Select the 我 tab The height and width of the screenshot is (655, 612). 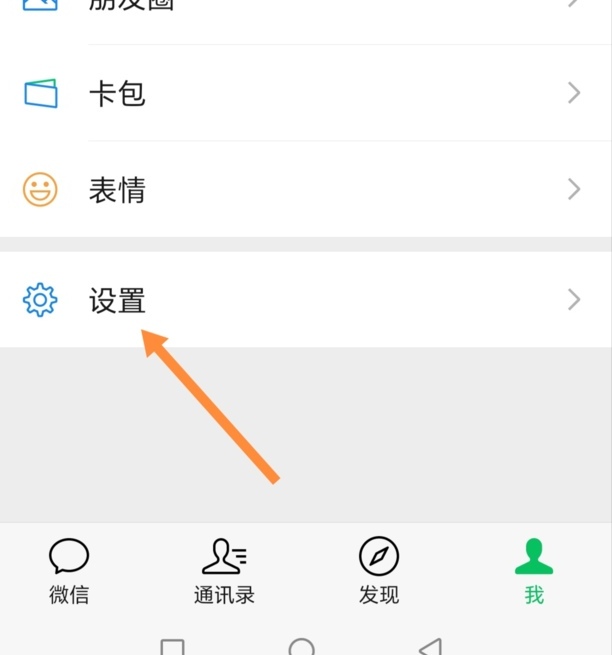(x=534, y=571)
